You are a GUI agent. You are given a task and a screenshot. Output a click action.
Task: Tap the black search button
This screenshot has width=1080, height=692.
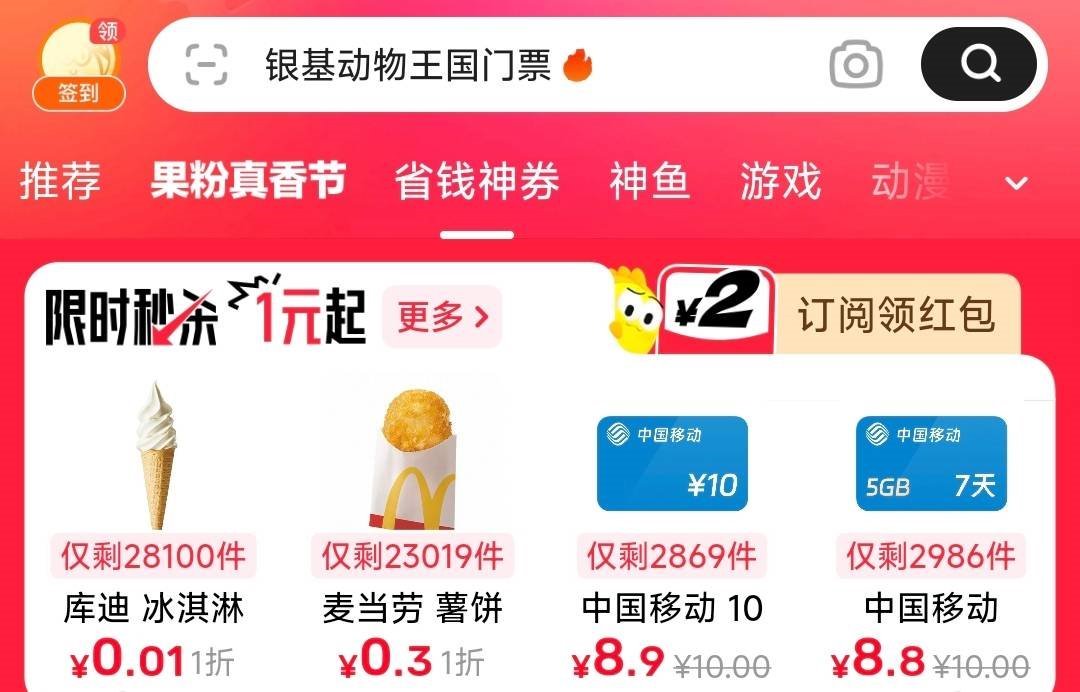[x=979, y=65]
